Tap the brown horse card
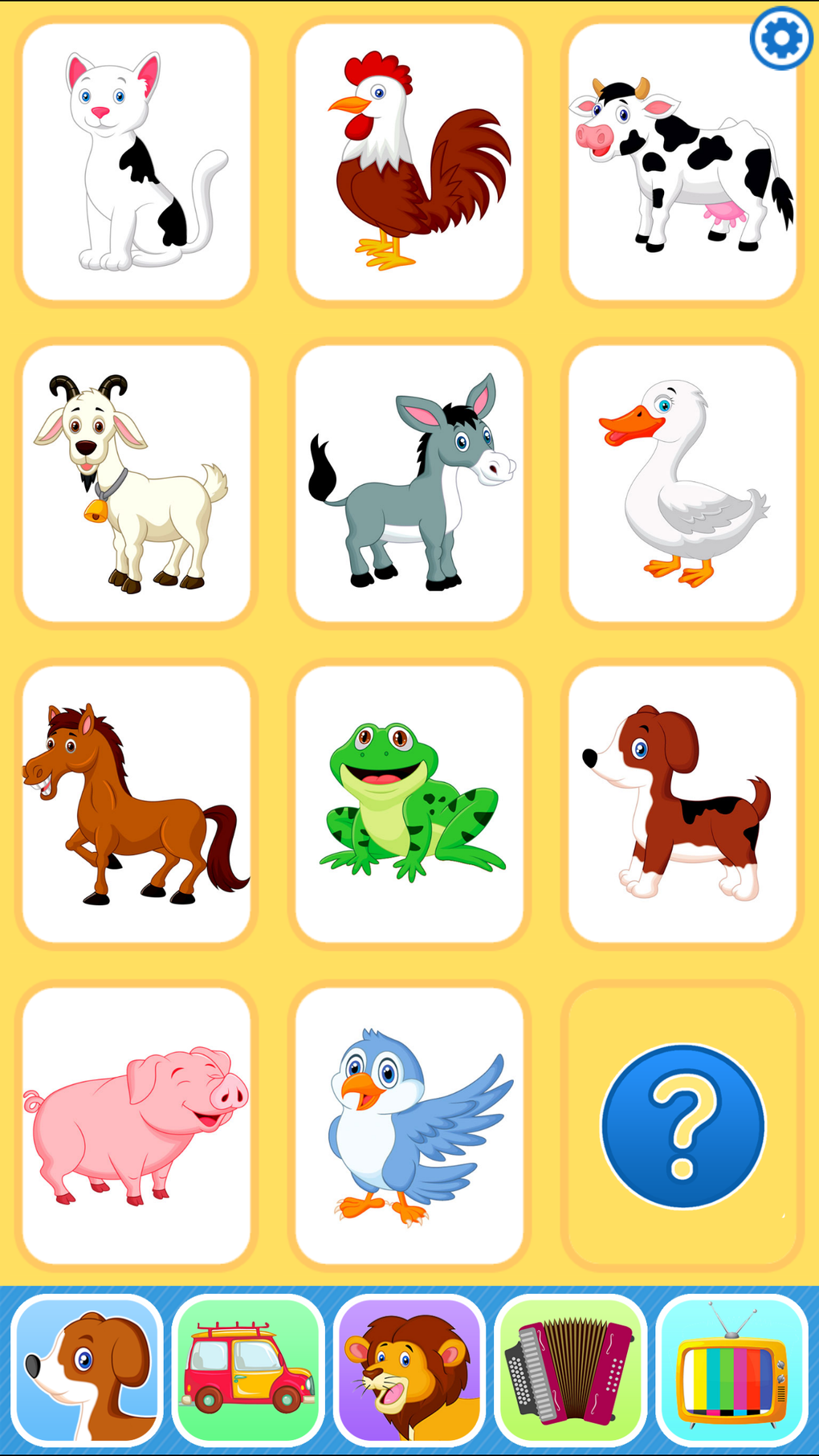819x1456 pixels. [136, 805]
